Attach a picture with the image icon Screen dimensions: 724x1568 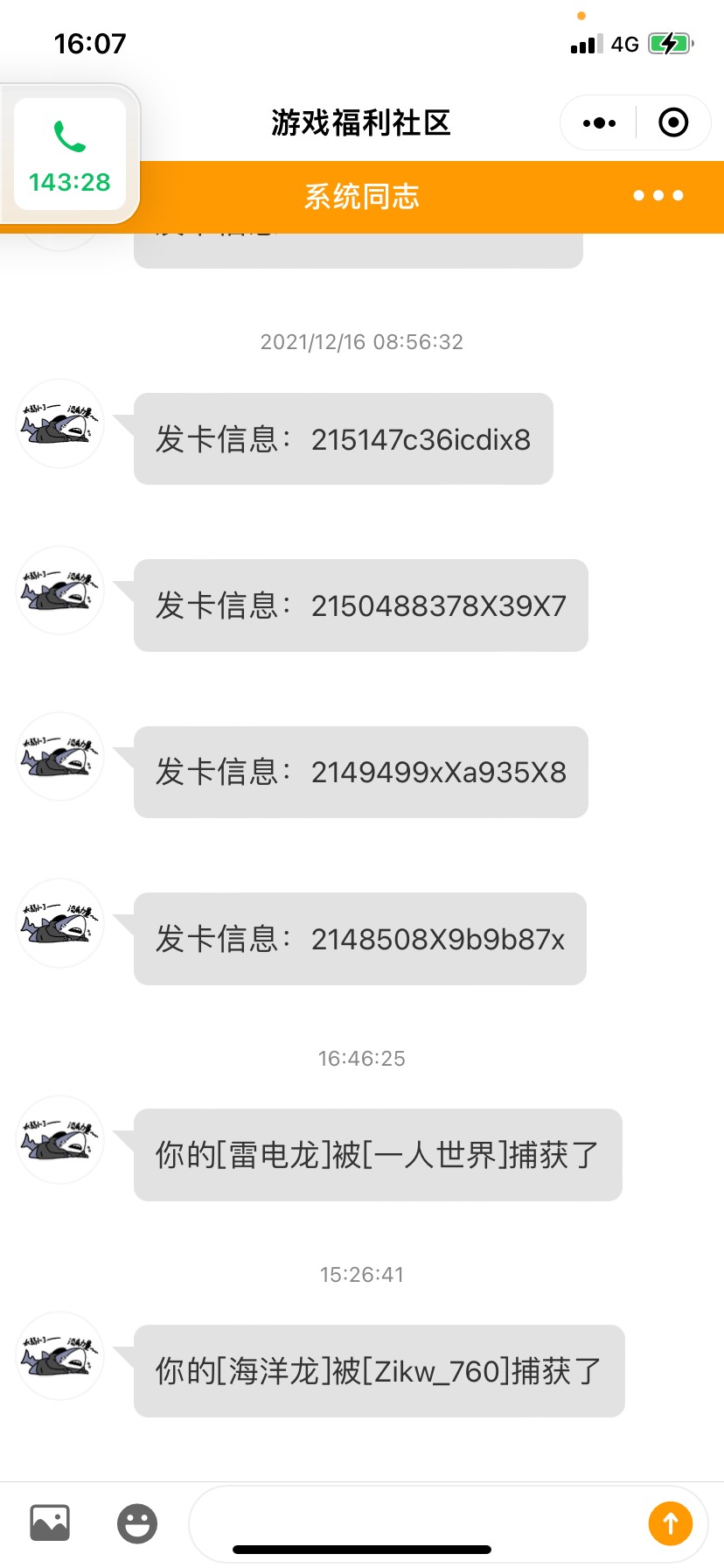point(50,1523)
